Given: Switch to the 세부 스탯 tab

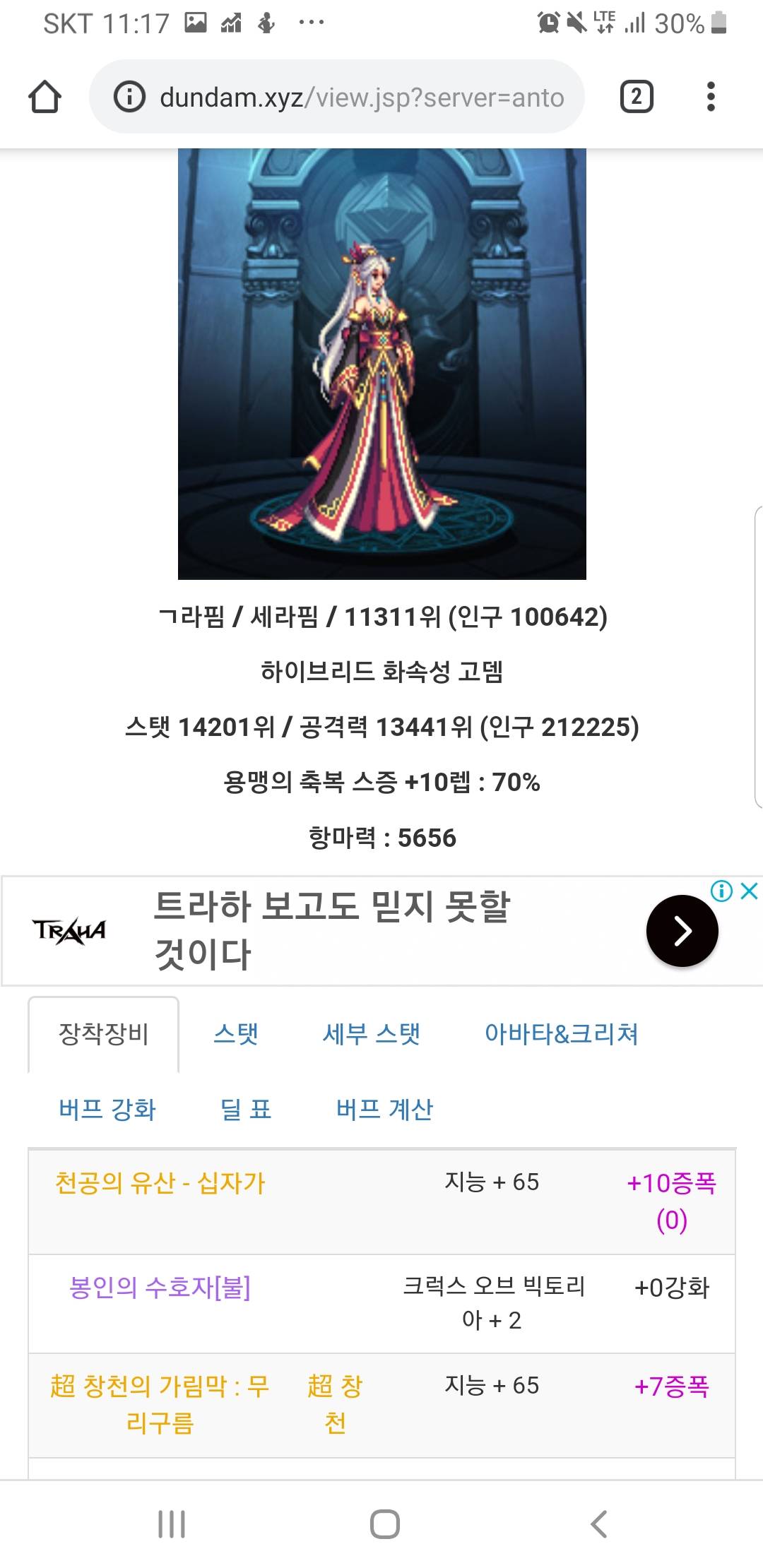Looking at the screenshot, I should (x=372, y=1035).
